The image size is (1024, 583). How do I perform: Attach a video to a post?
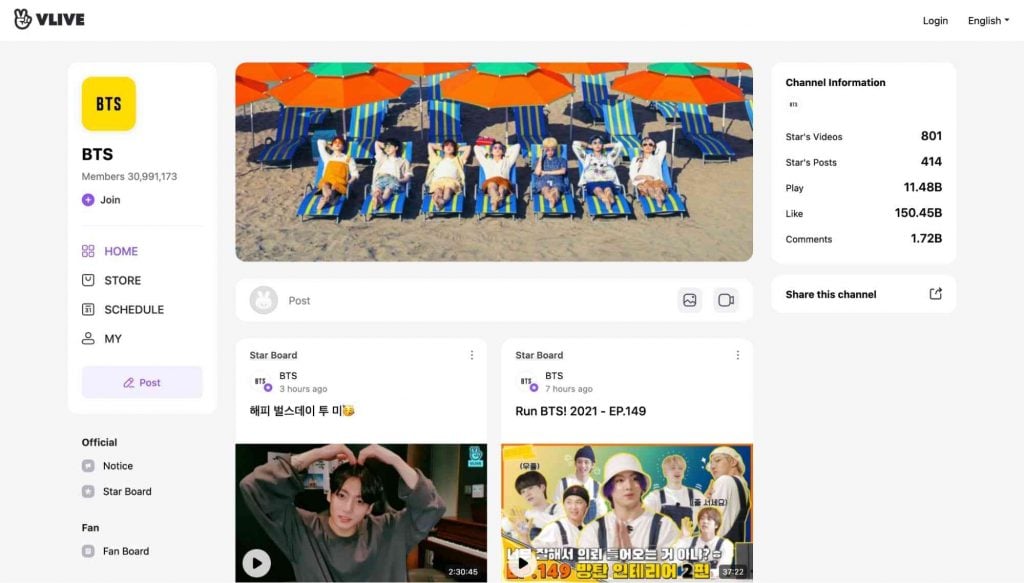pos(726,300)
